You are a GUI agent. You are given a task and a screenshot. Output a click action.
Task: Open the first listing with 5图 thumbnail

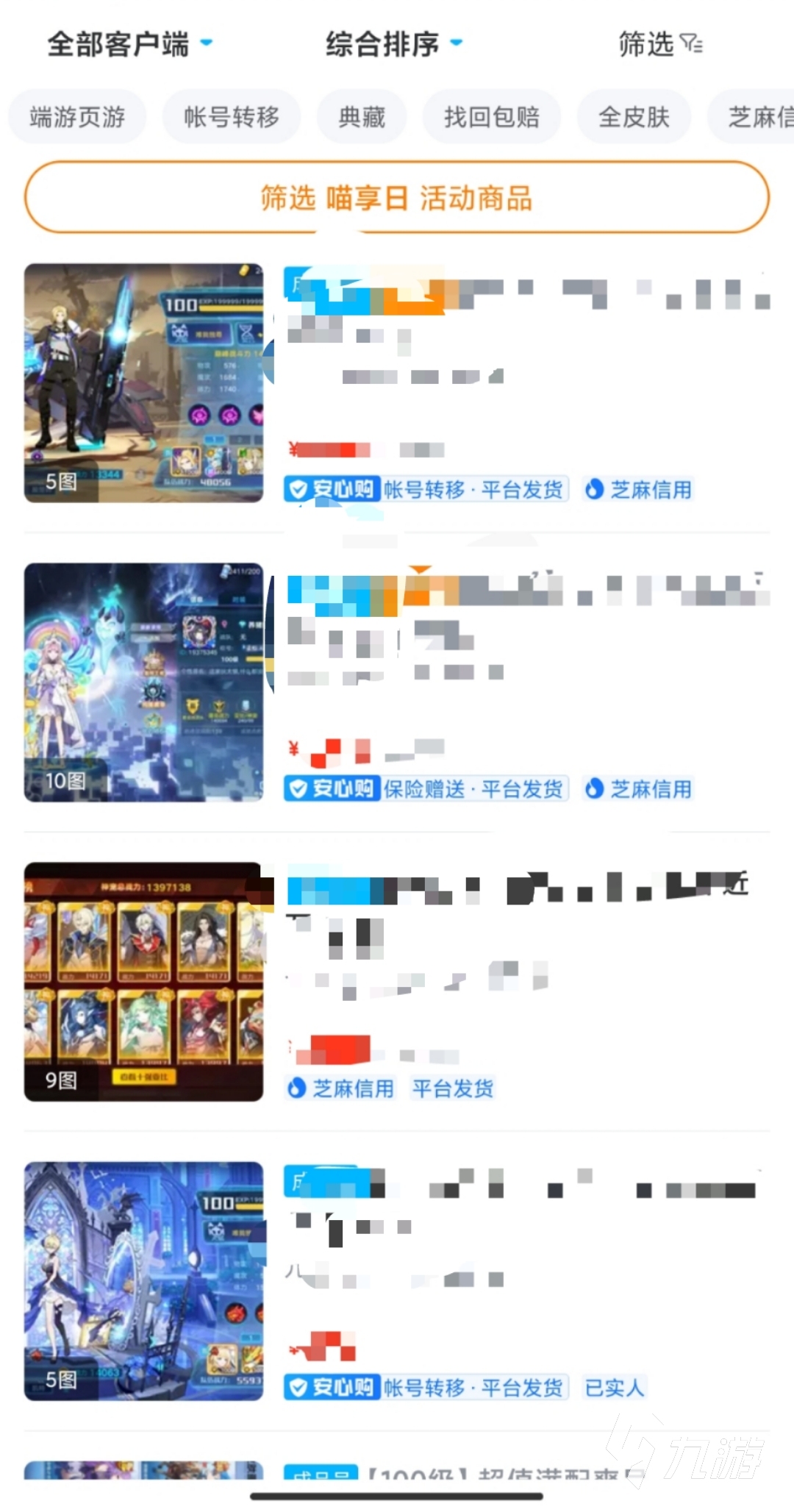(143, 382)
